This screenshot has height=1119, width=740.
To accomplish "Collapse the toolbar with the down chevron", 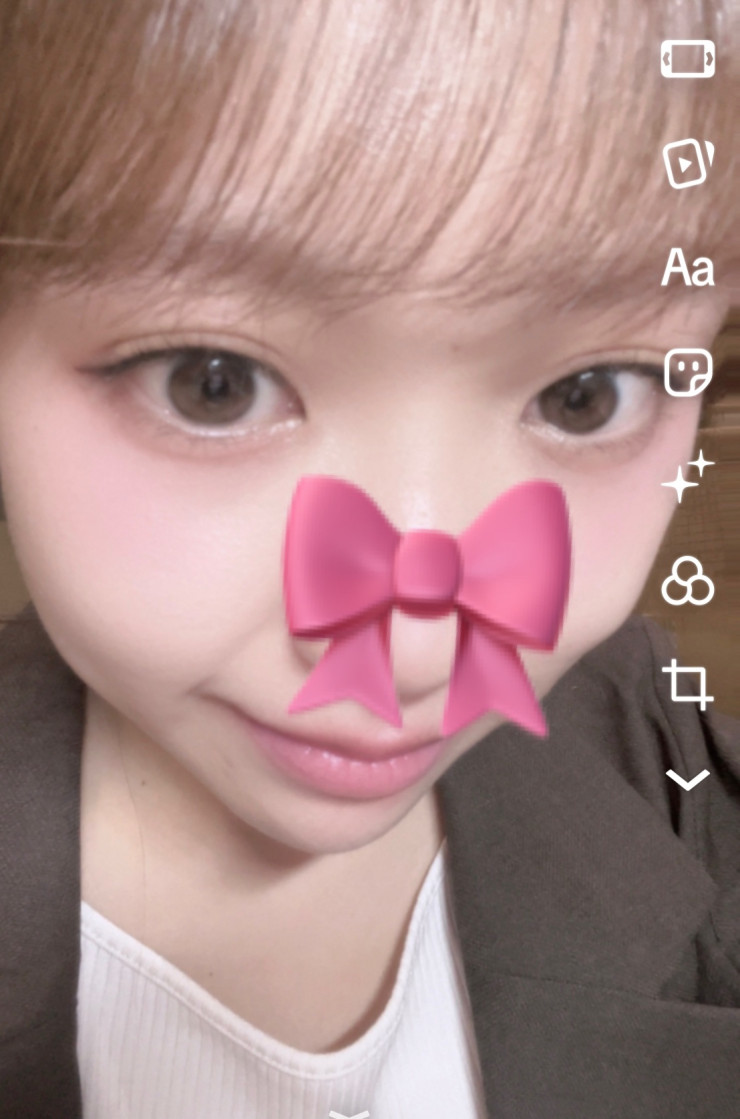I will tap(688, 779).
